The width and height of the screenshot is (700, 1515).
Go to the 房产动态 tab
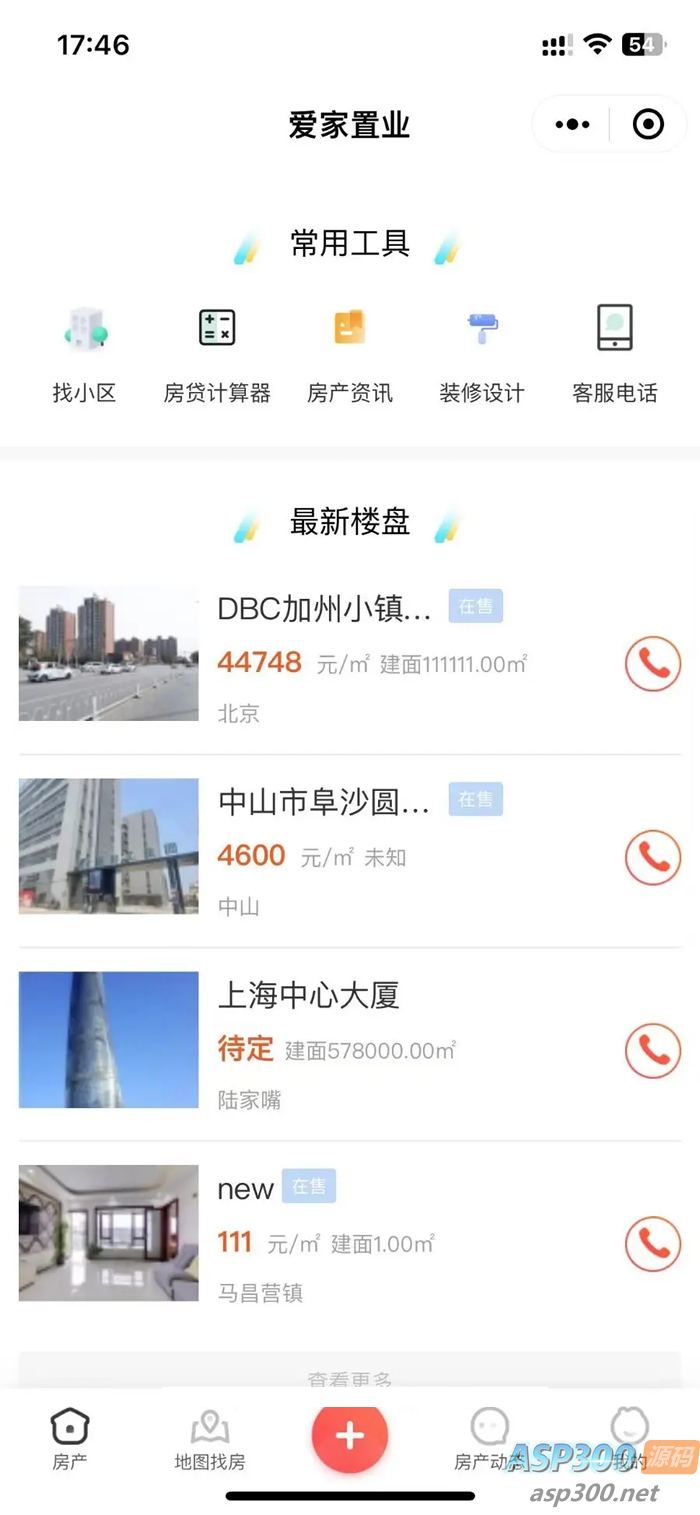pyautogui.click(x=489, y=1440)
